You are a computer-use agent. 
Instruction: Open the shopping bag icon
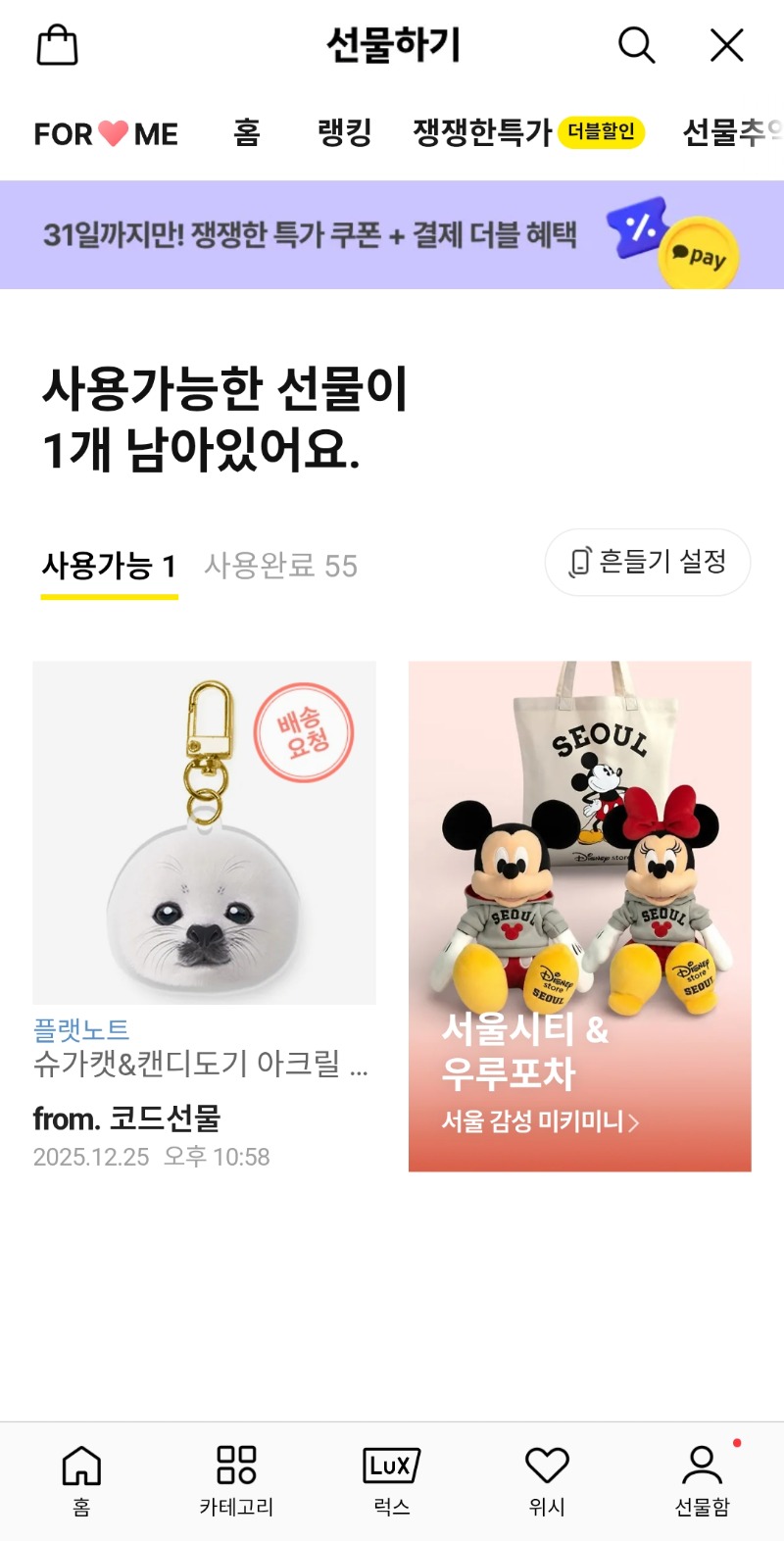tap(57, 46)
